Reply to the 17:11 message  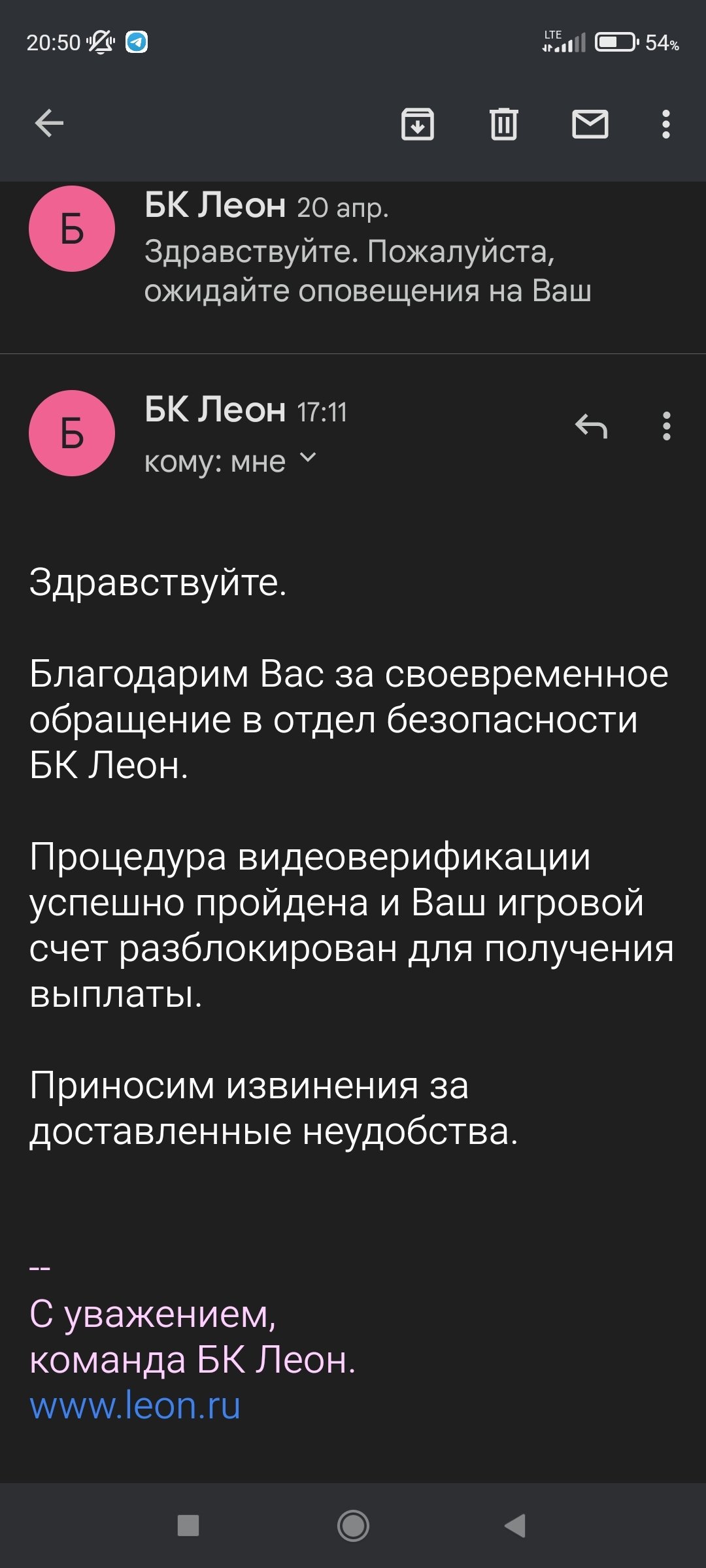click(x=591, y=427)
